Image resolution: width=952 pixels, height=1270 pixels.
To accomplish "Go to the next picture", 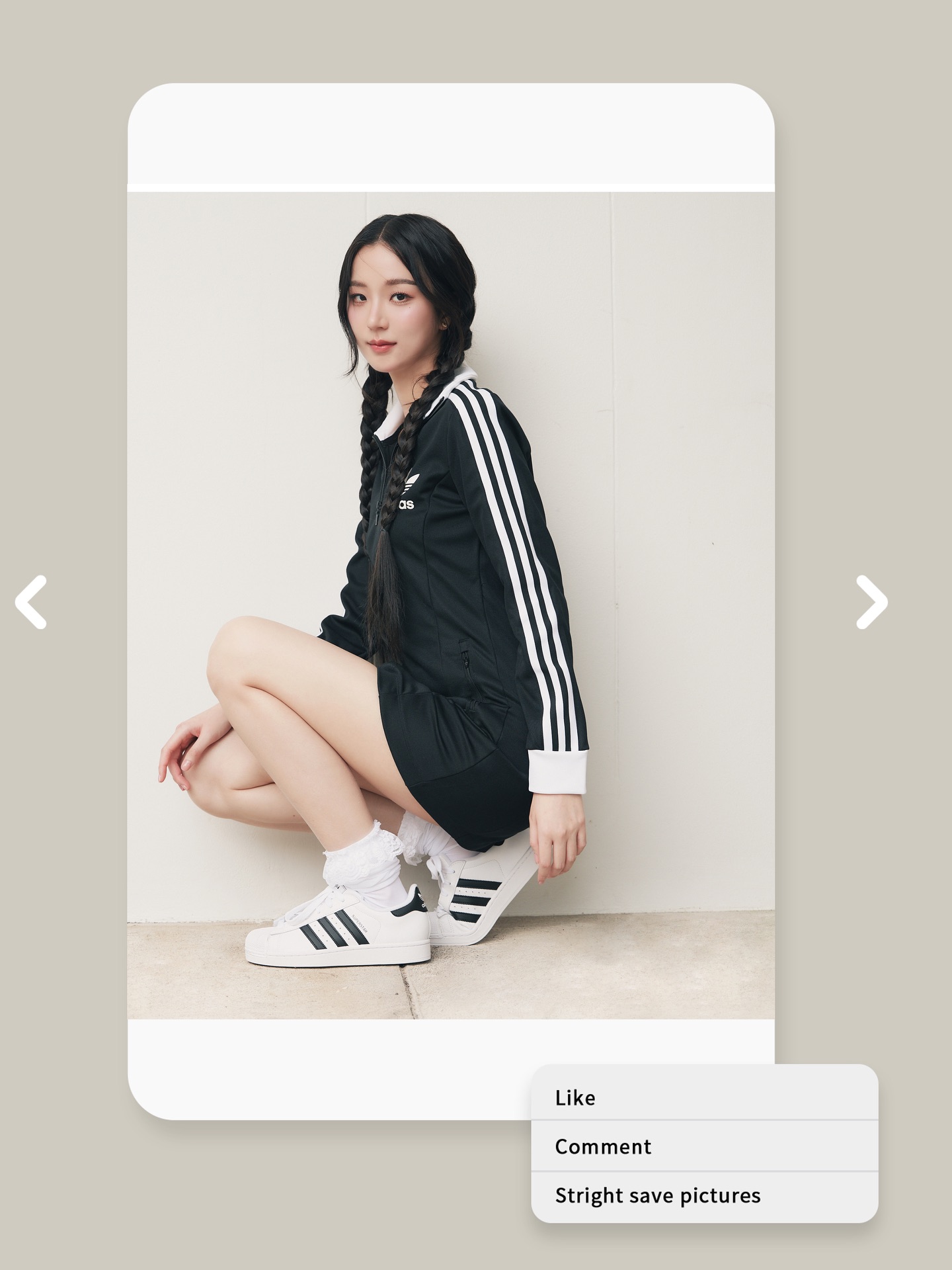I will 871,601.
